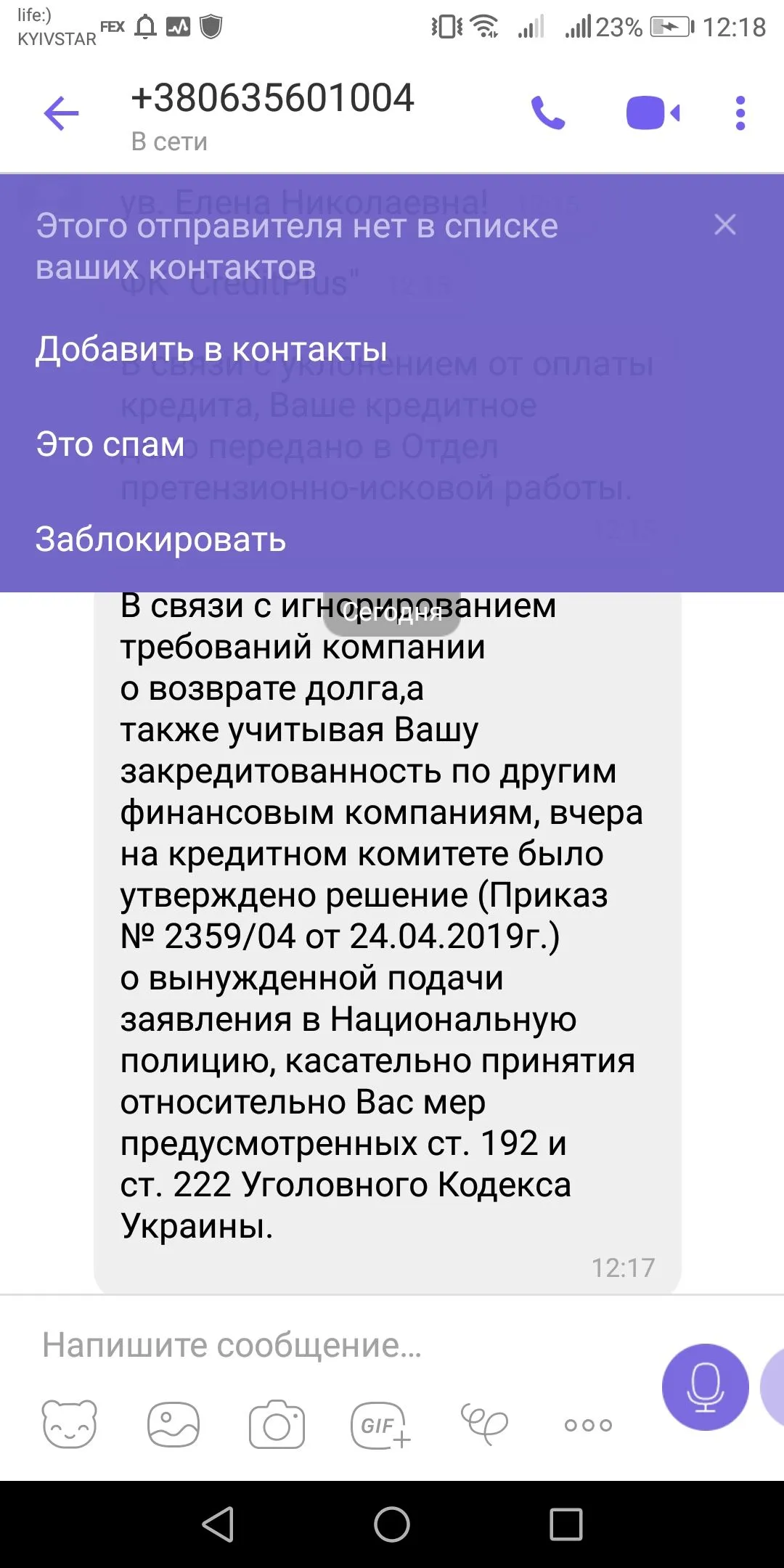Start a video call with this number
Screen dimensions: 784x1568
653,114
